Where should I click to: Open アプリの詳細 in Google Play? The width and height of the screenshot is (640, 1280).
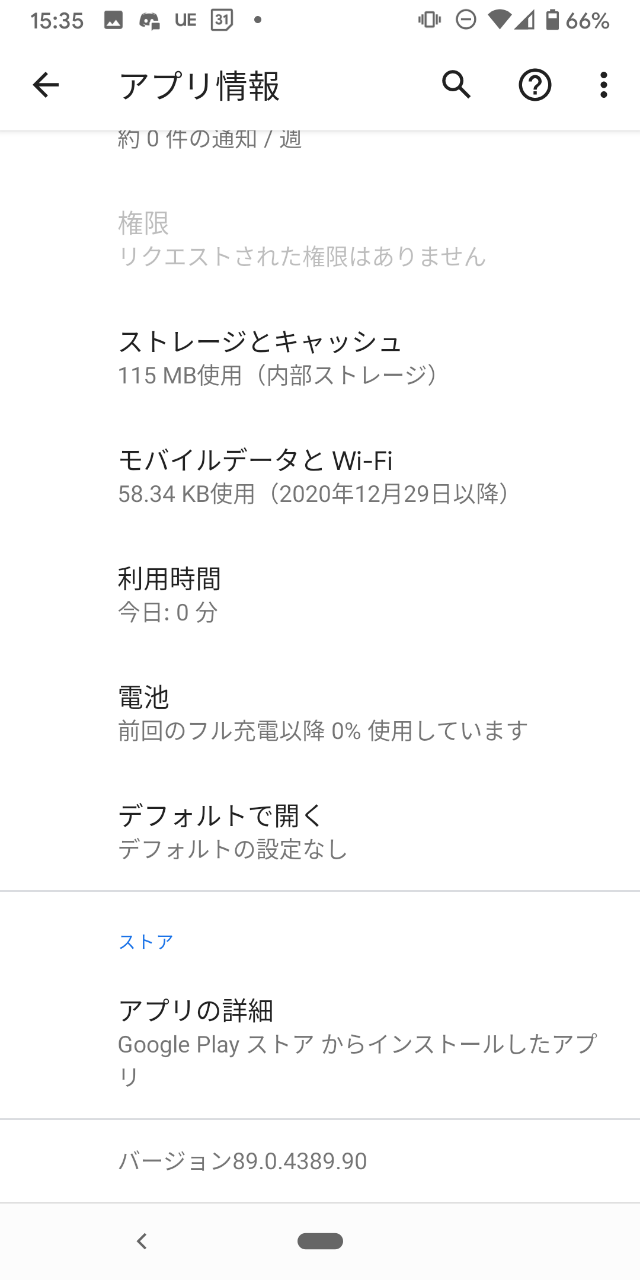tap(320, 1042)
